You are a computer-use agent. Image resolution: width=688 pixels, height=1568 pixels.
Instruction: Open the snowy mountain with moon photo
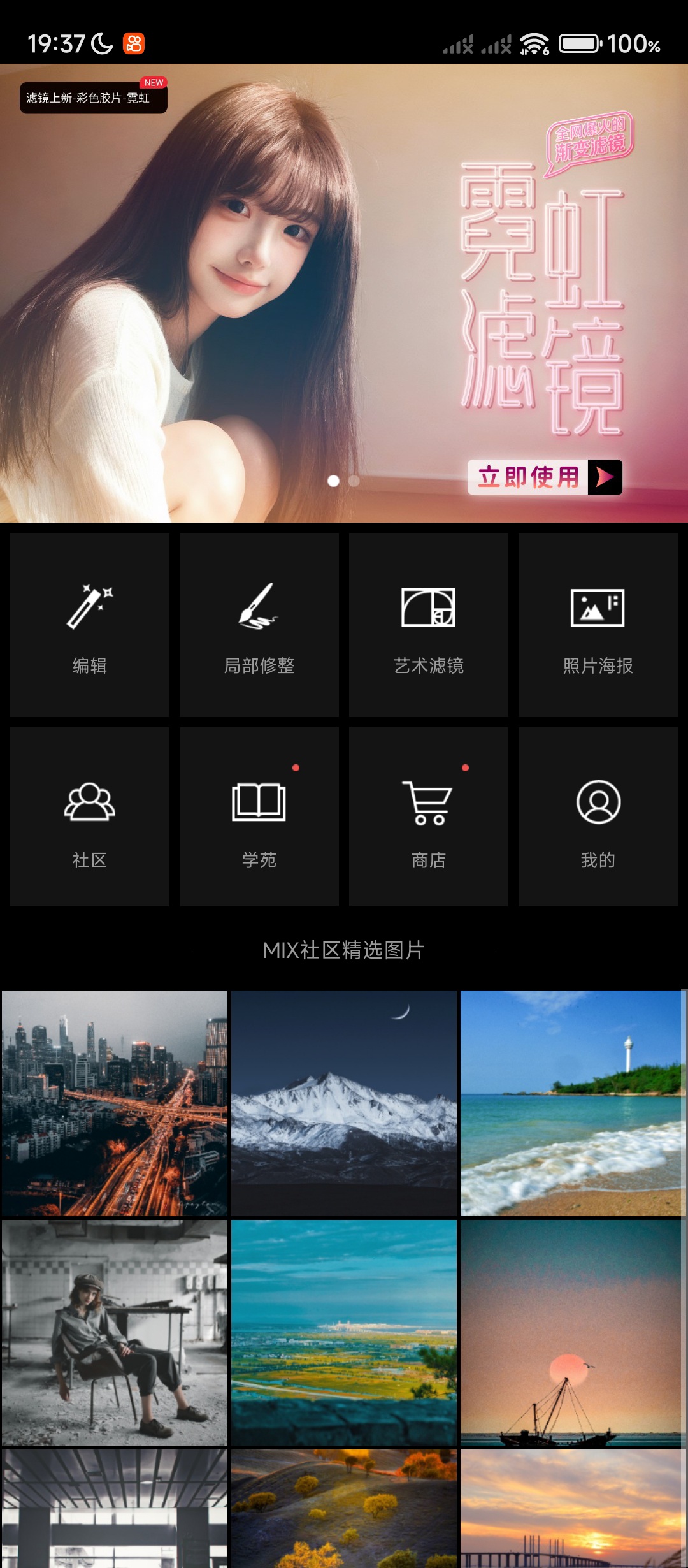click(344, 1103)
